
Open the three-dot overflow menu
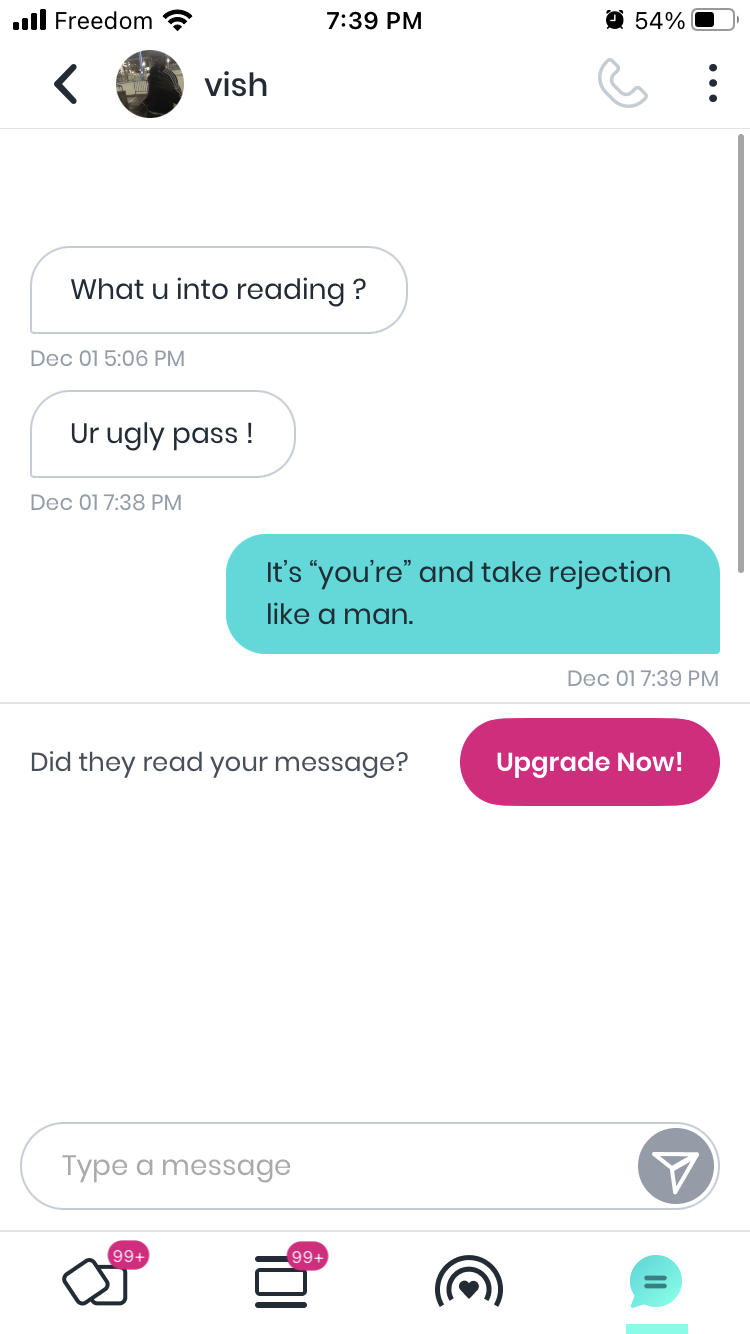click(x=712, y=84)
